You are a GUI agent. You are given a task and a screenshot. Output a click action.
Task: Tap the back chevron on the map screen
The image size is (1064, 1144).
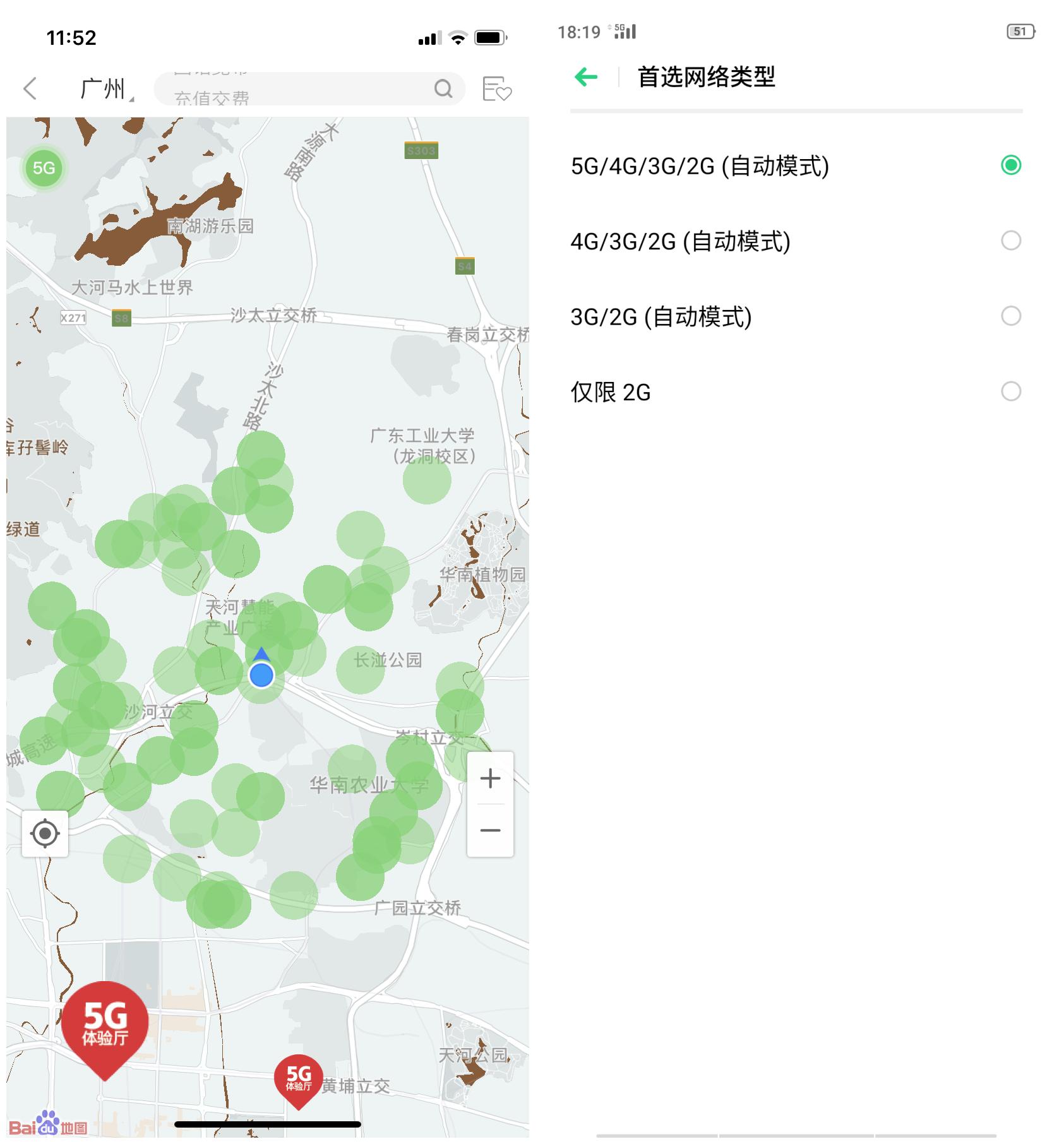coord(29,89)
